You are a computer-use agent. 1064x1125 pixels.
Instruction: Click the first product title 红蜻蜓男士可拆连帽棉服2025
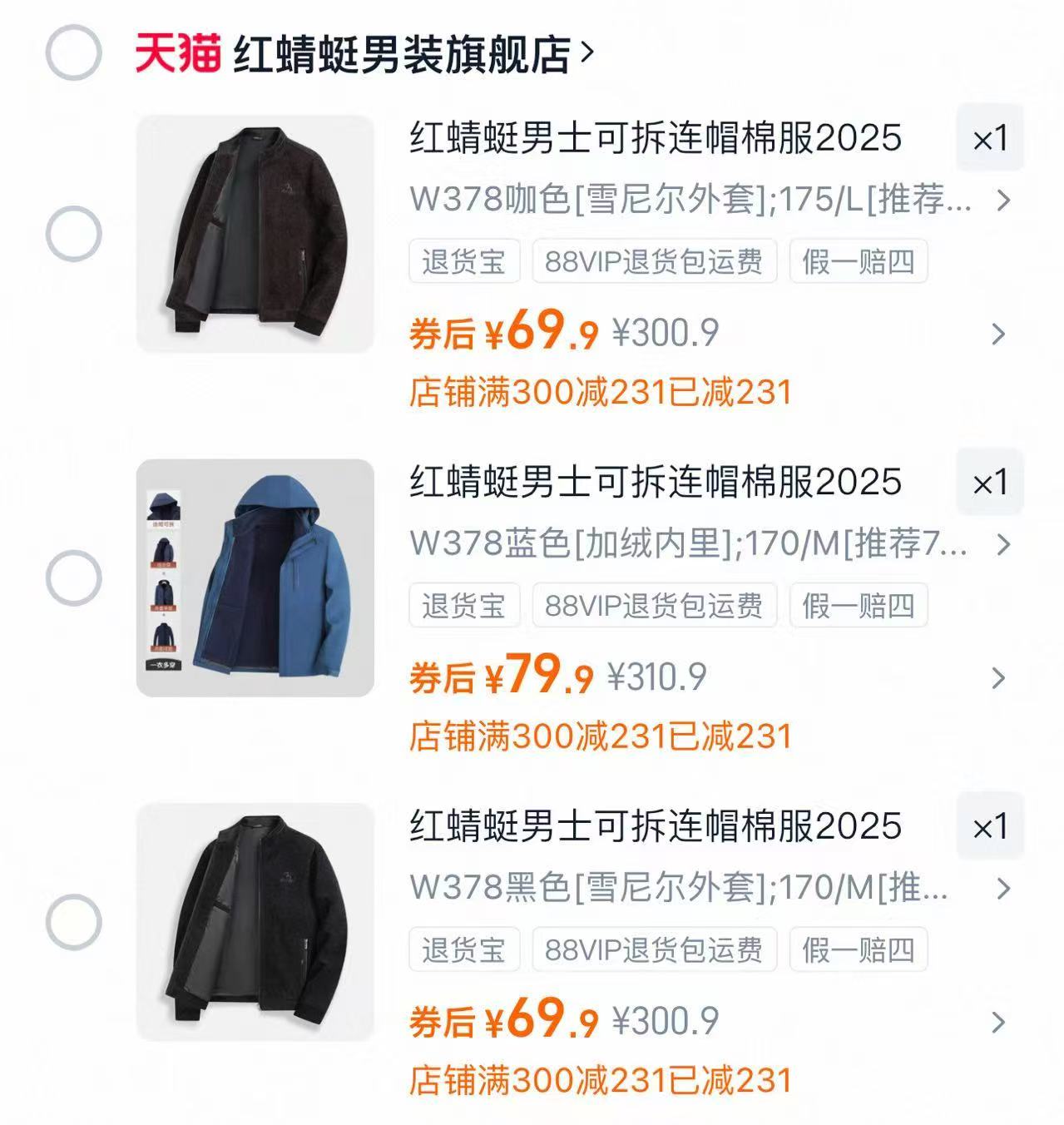coord(654,140)
